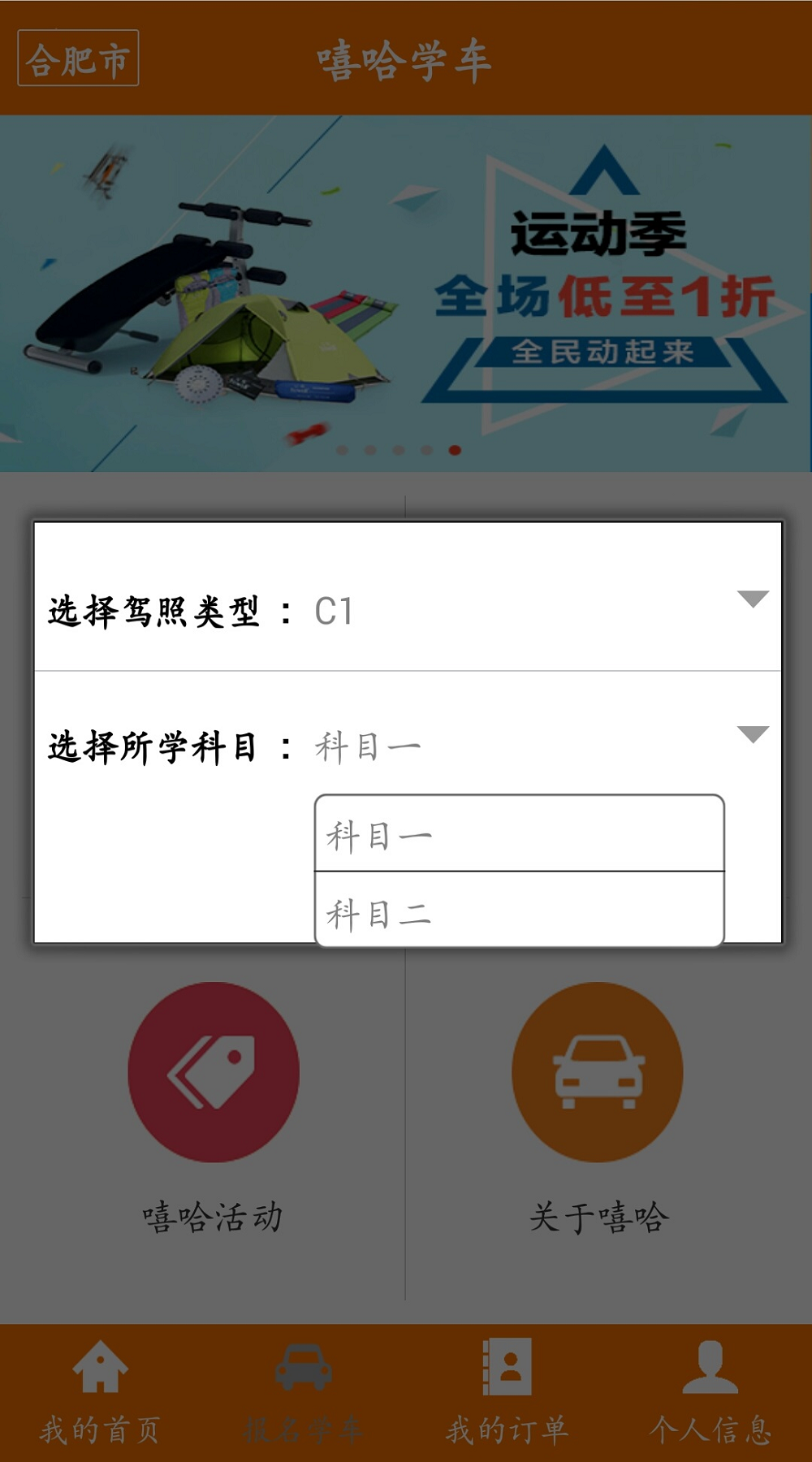The image size is (812, 1462).
Task: Switch to 我的首页 tab
Action: pos(101,1393)
